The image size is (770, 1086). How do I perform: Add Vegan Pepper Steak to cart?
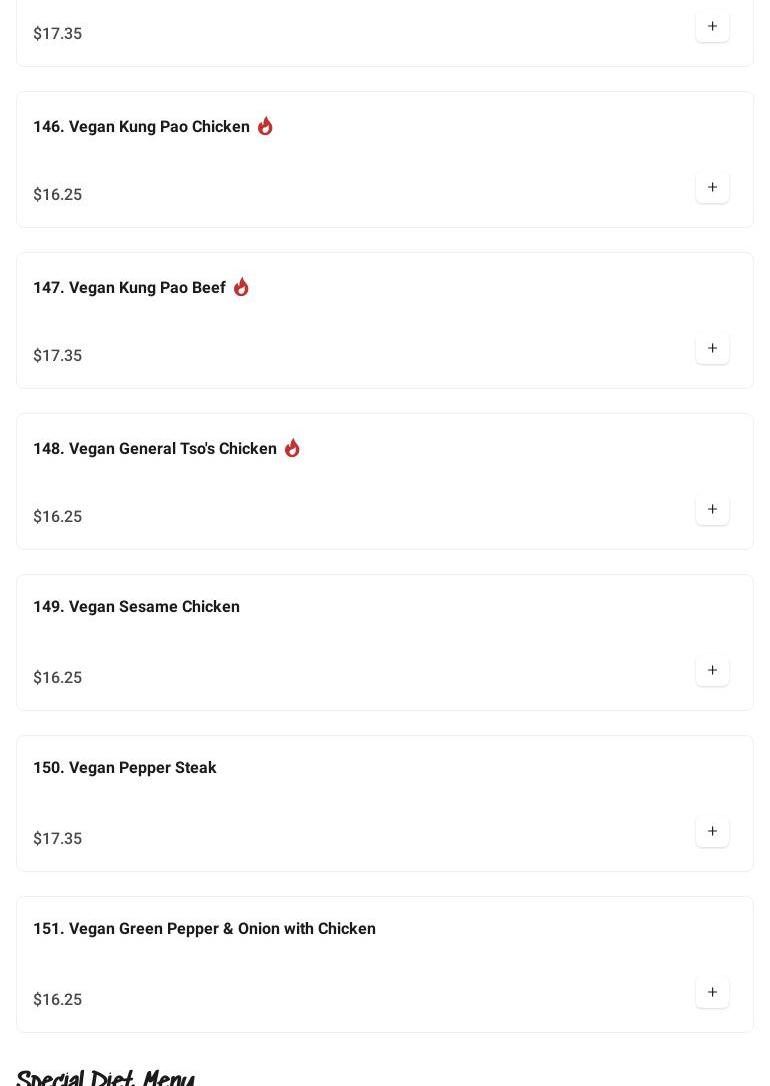[712, 832]
